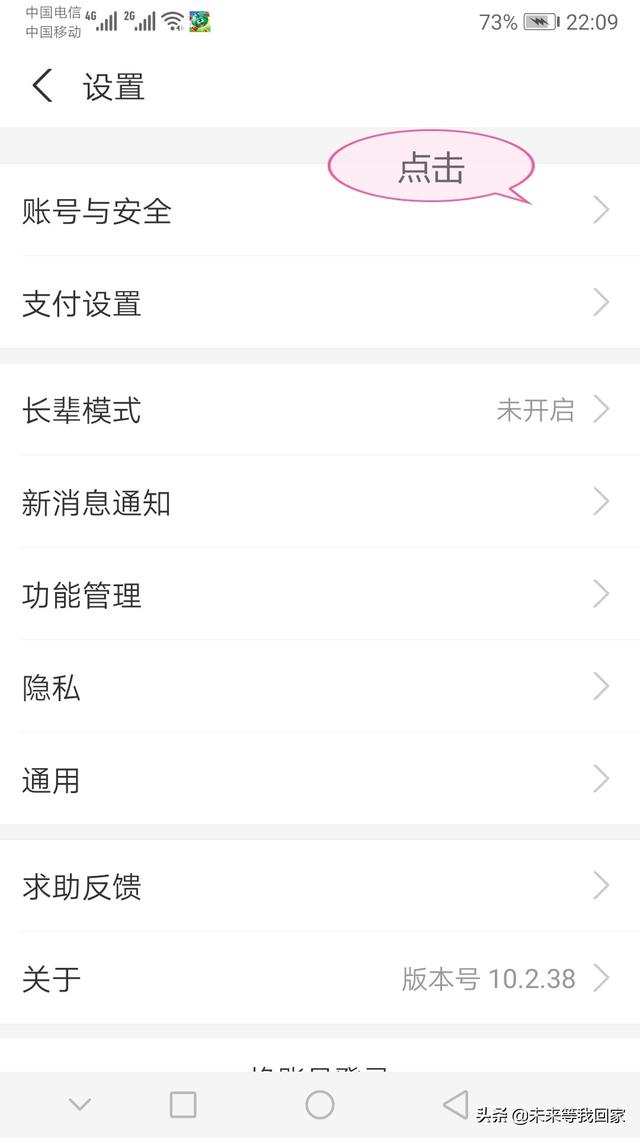The height and width of the screenshot is (1138, 640).
Task: Tap the system home button
Action: pos(320,1105)
